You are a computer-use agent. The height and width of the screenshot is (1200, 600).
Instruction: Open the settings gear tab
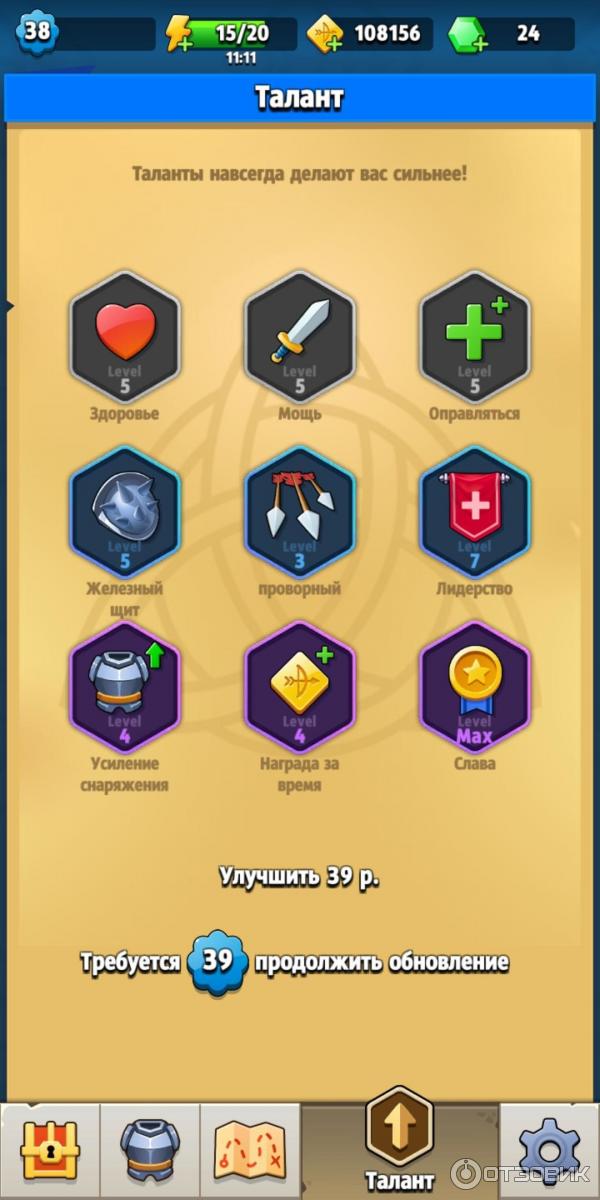click(550, 1150)
